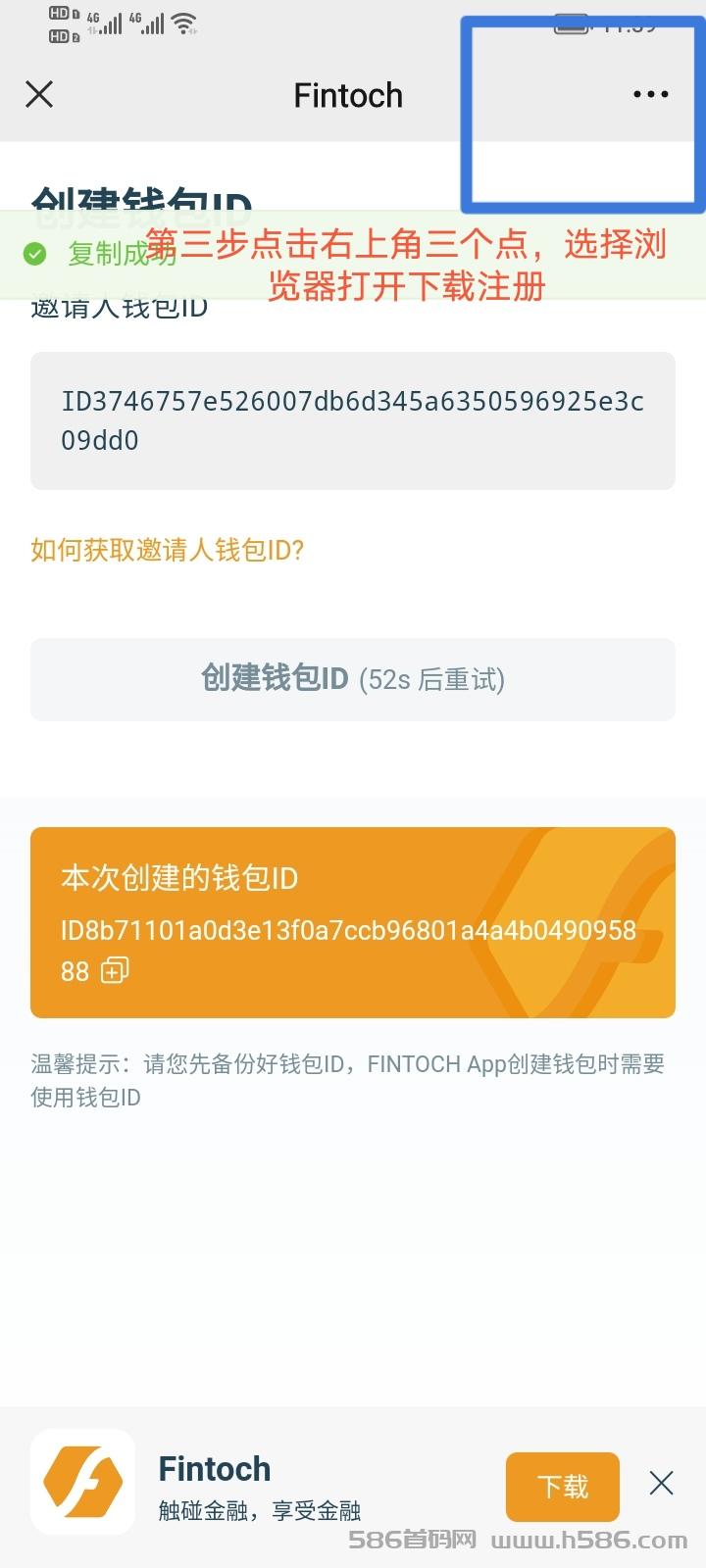Open the three-dot overflow menu
Screen dimensions: 706x1568
click(650, 94)
